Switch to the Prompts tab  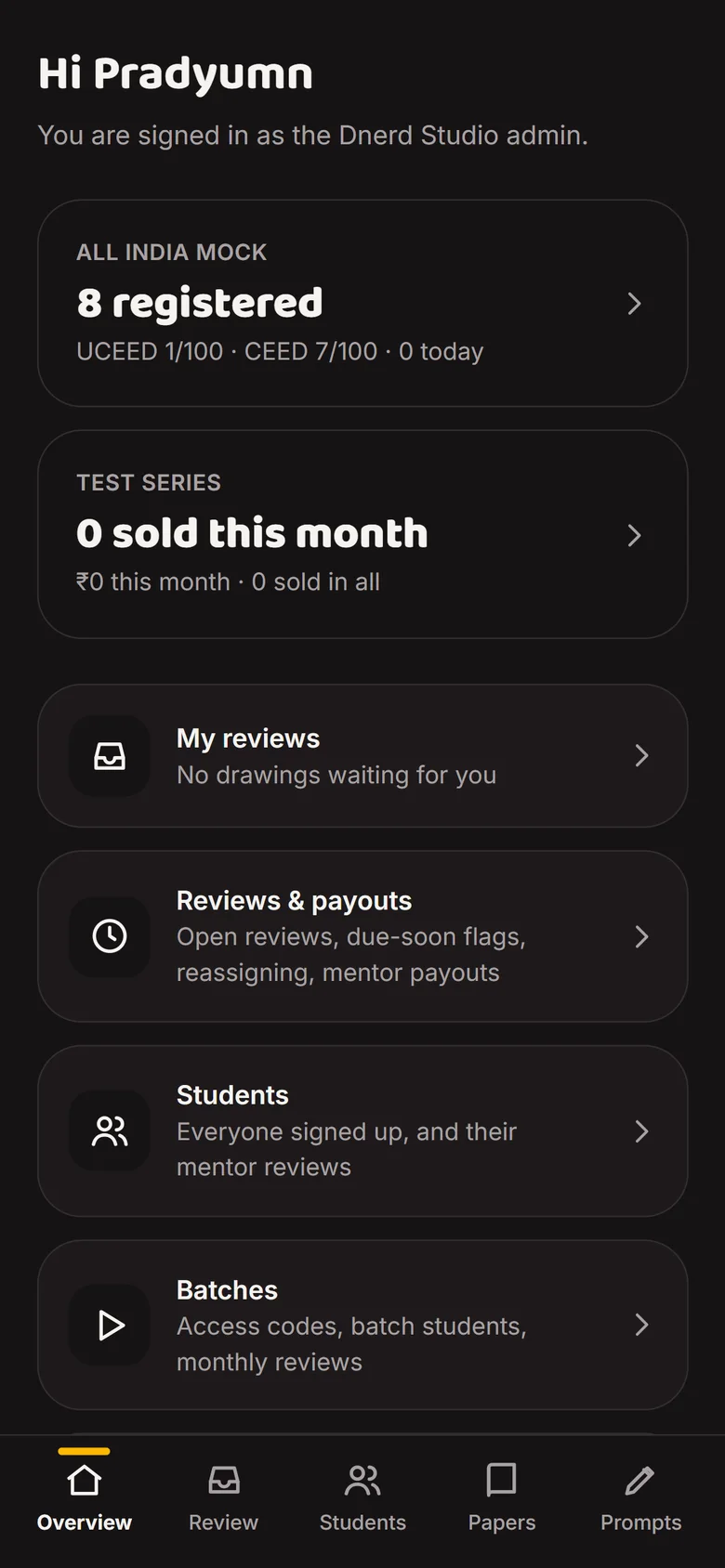pyautogui.click(x=640, y=1497)
